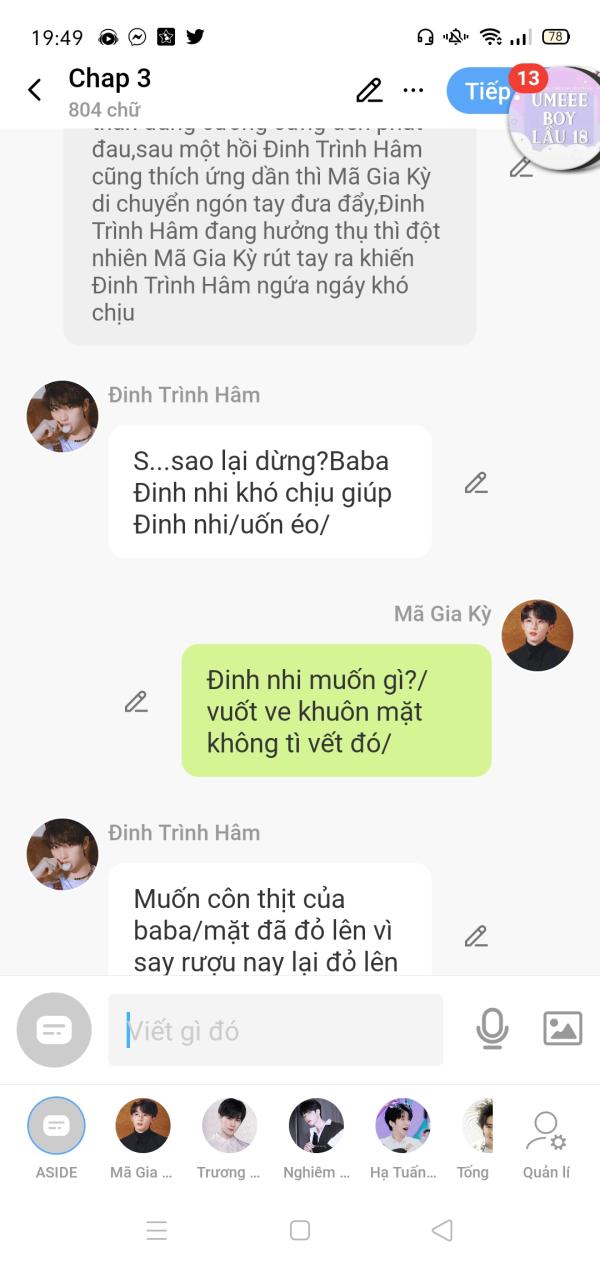Edit the green "Đinh nhi muốn gì?" message

click(136, 702)
